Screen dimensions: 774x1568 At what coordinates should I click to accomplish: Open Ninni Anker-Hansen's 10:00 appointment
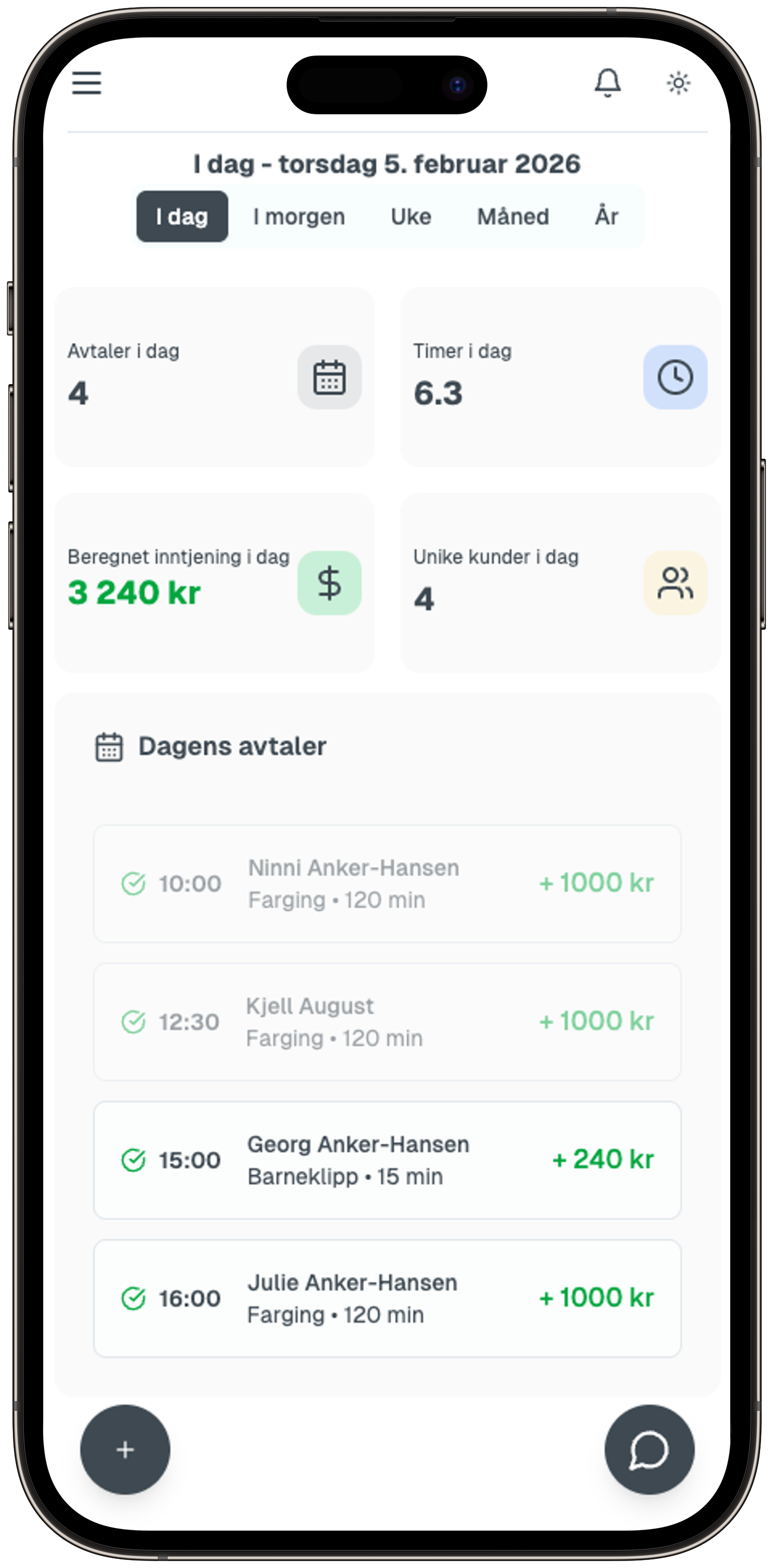tap(387, 883)
